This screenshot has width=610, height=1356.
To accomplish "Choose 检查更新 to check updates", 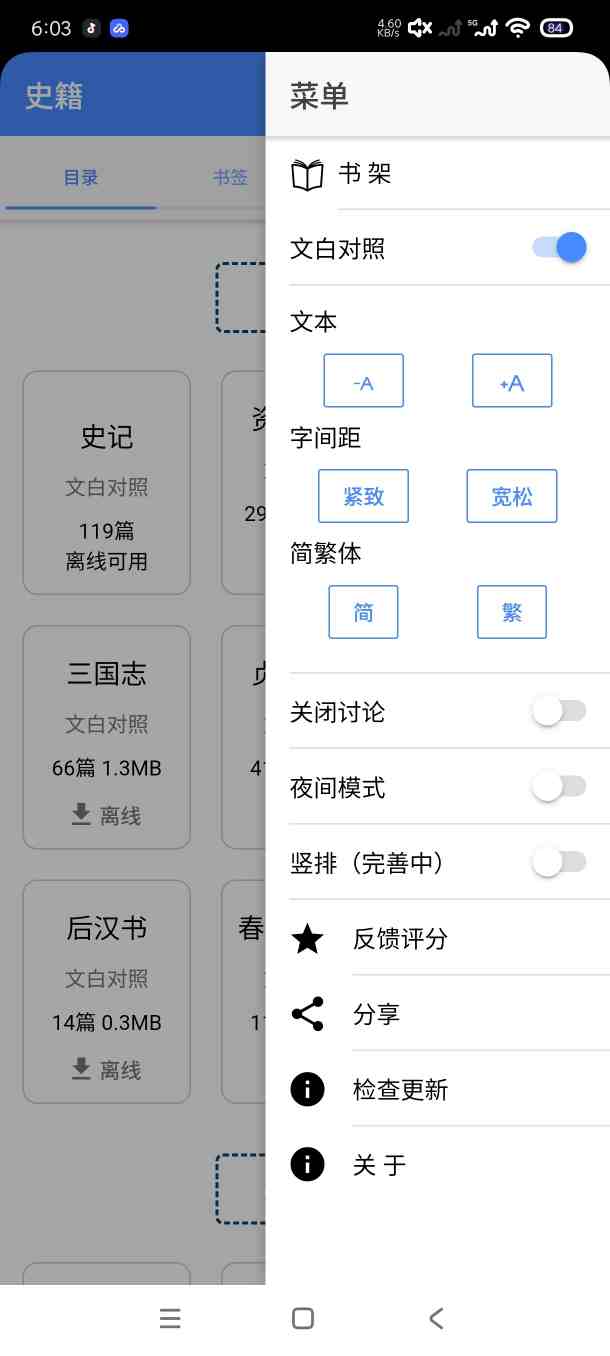I will tap(400, 1090).
